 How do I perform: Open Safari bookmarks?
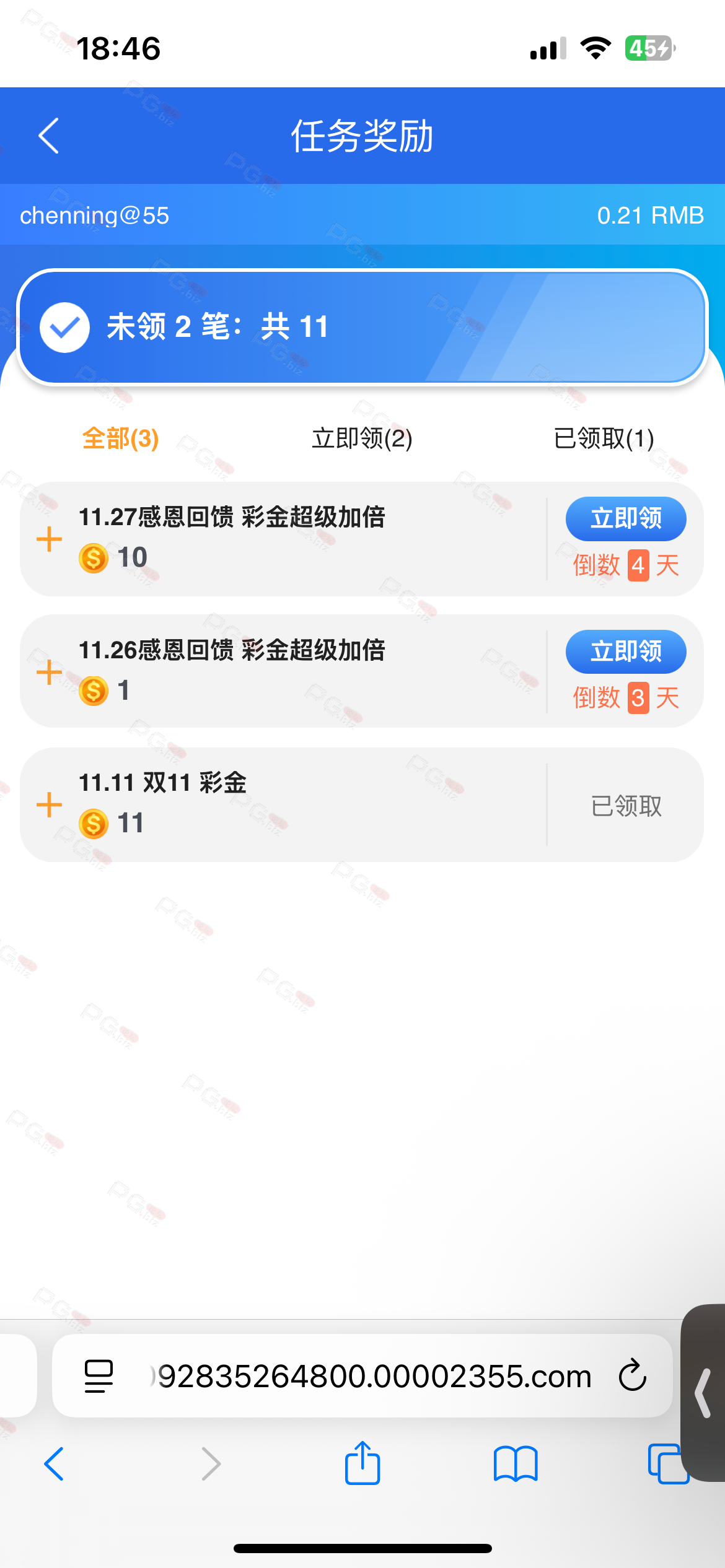516,1464
